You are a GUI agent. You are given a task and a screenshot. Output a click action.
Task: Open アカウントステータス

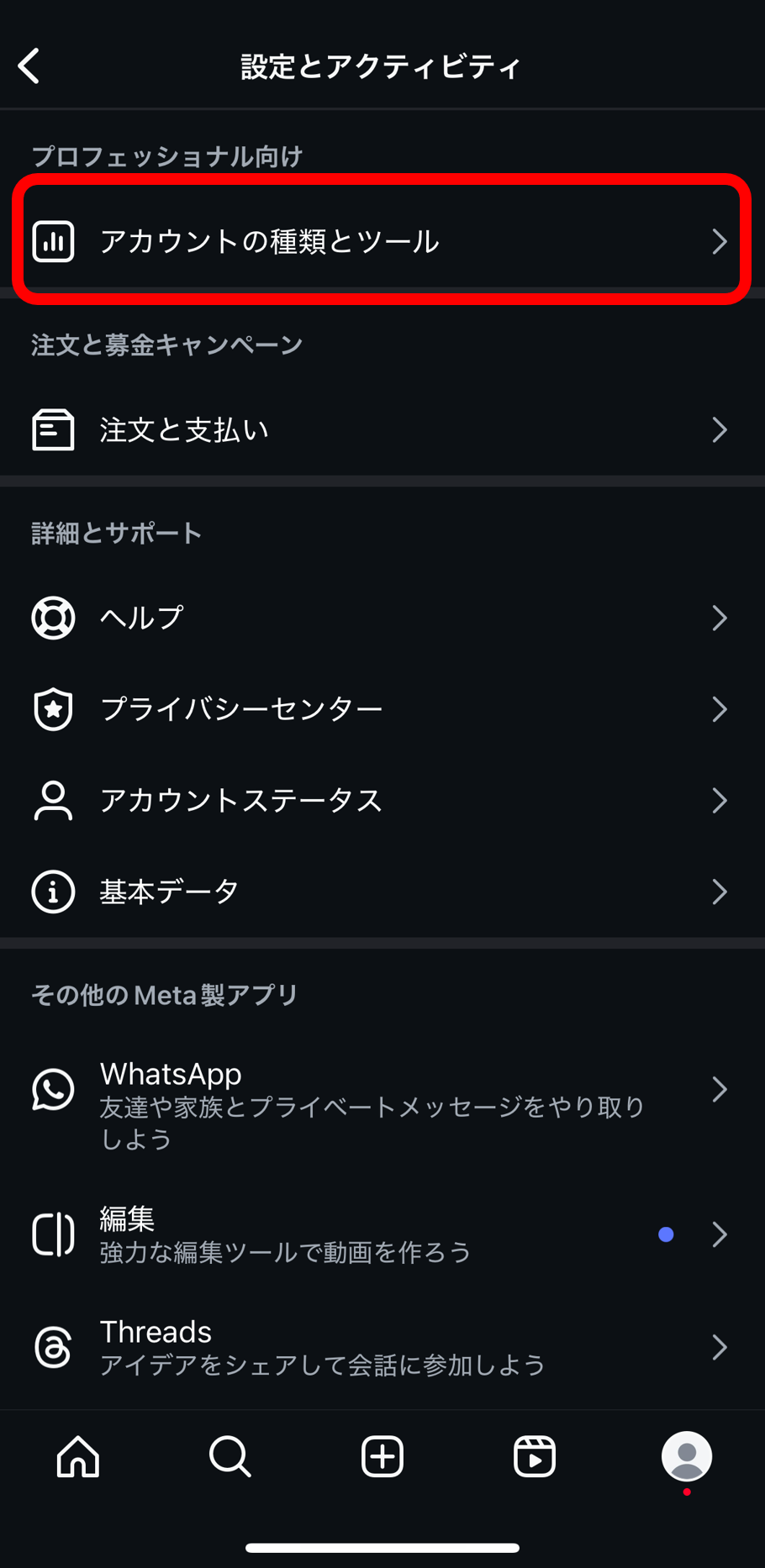382,800
